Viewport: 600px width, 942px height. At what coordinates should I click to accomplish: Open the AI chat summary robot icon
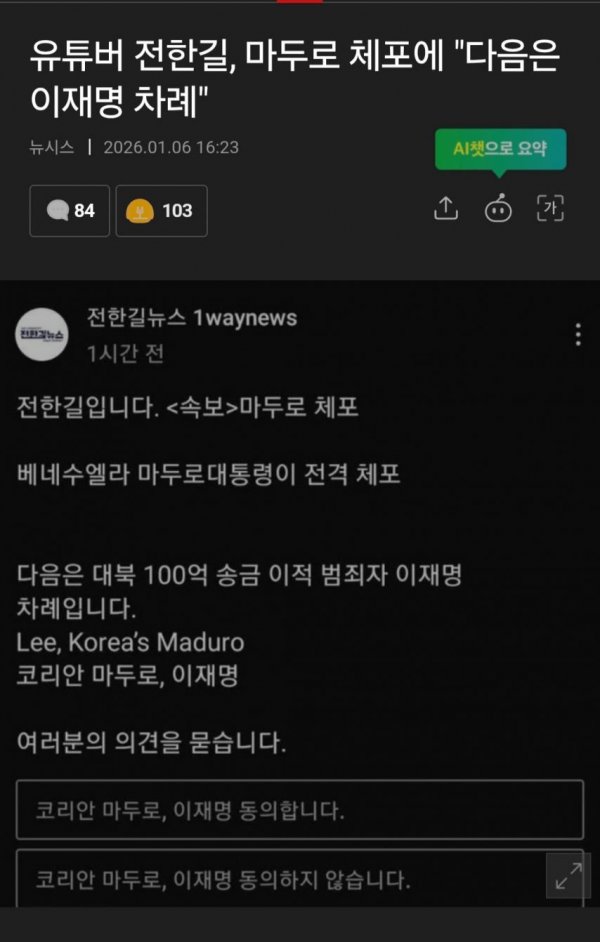pyautogui.click(x=498, y=209)
